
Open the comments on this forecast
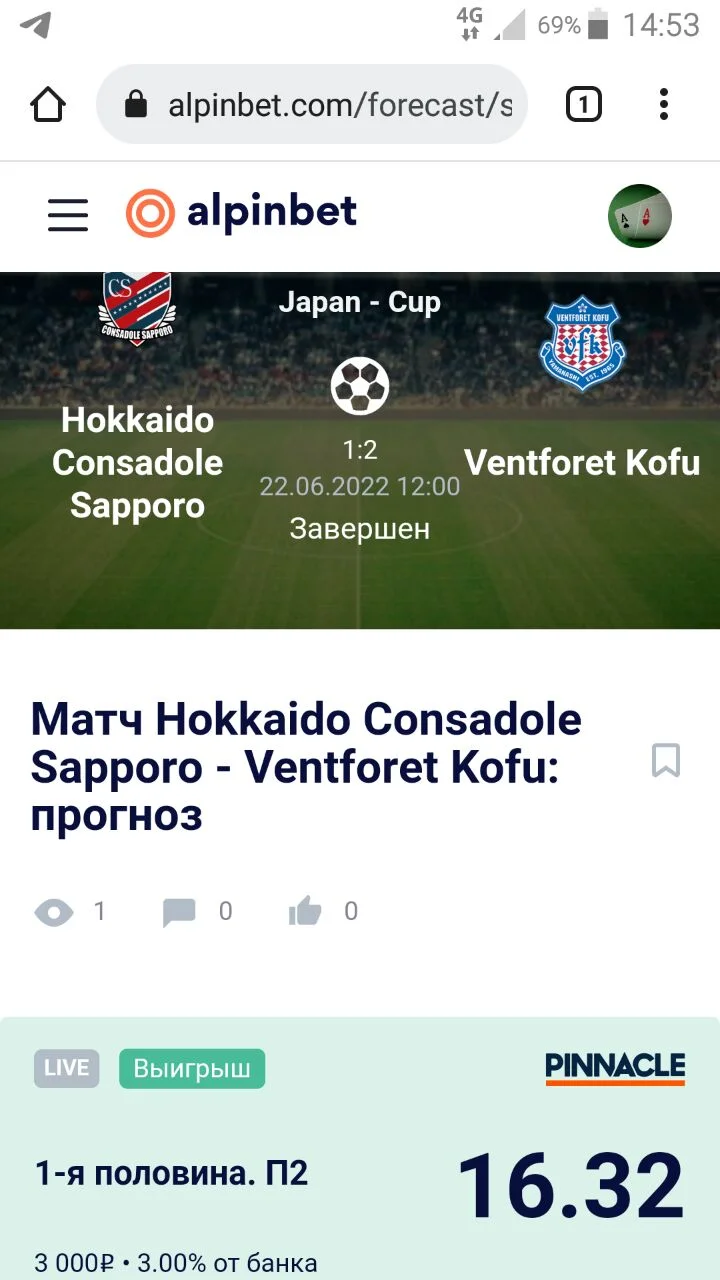[x=180, y=912]
